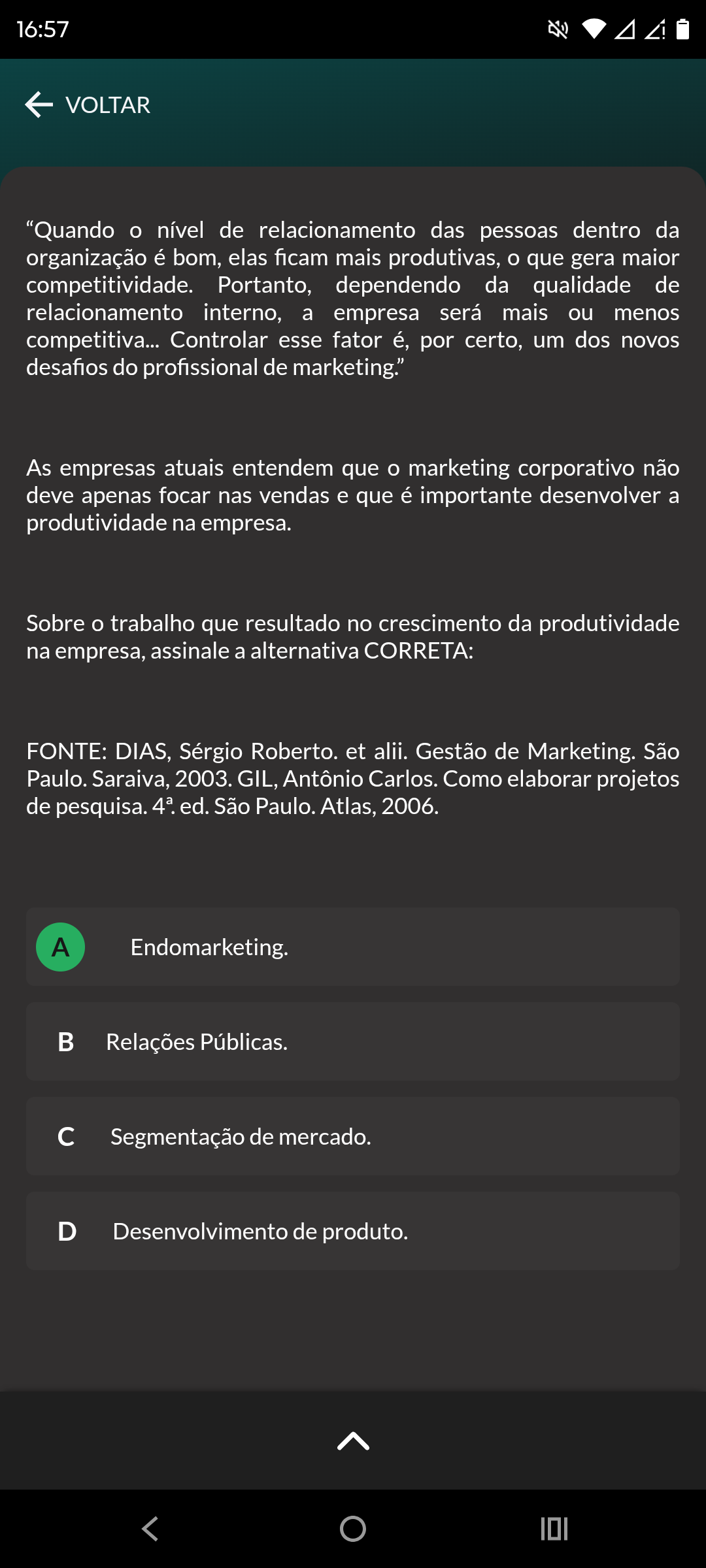Tap the system back navigation button

point(150,1529)
